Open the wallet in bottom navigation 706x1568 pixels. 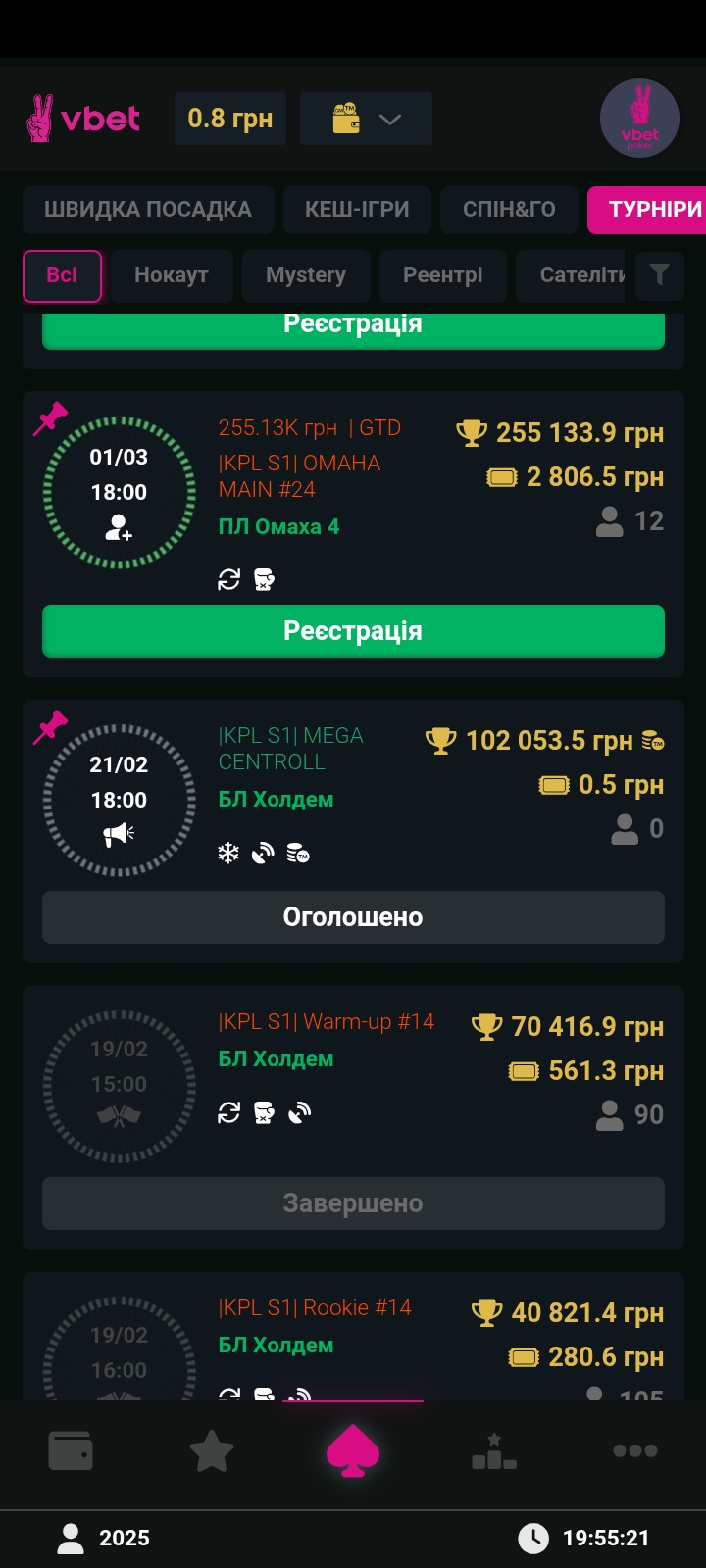tap(71, 1450)
